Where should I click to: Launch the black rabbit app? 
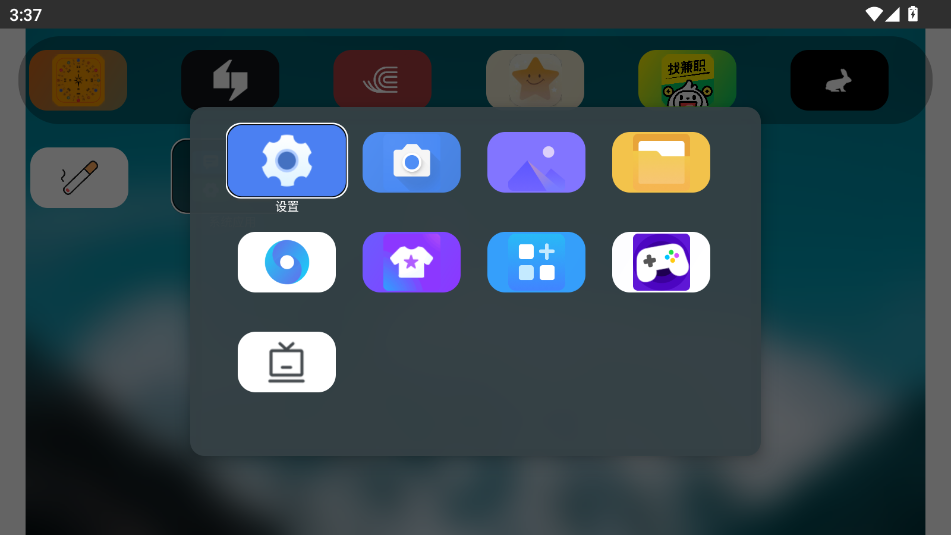point(839,80)
